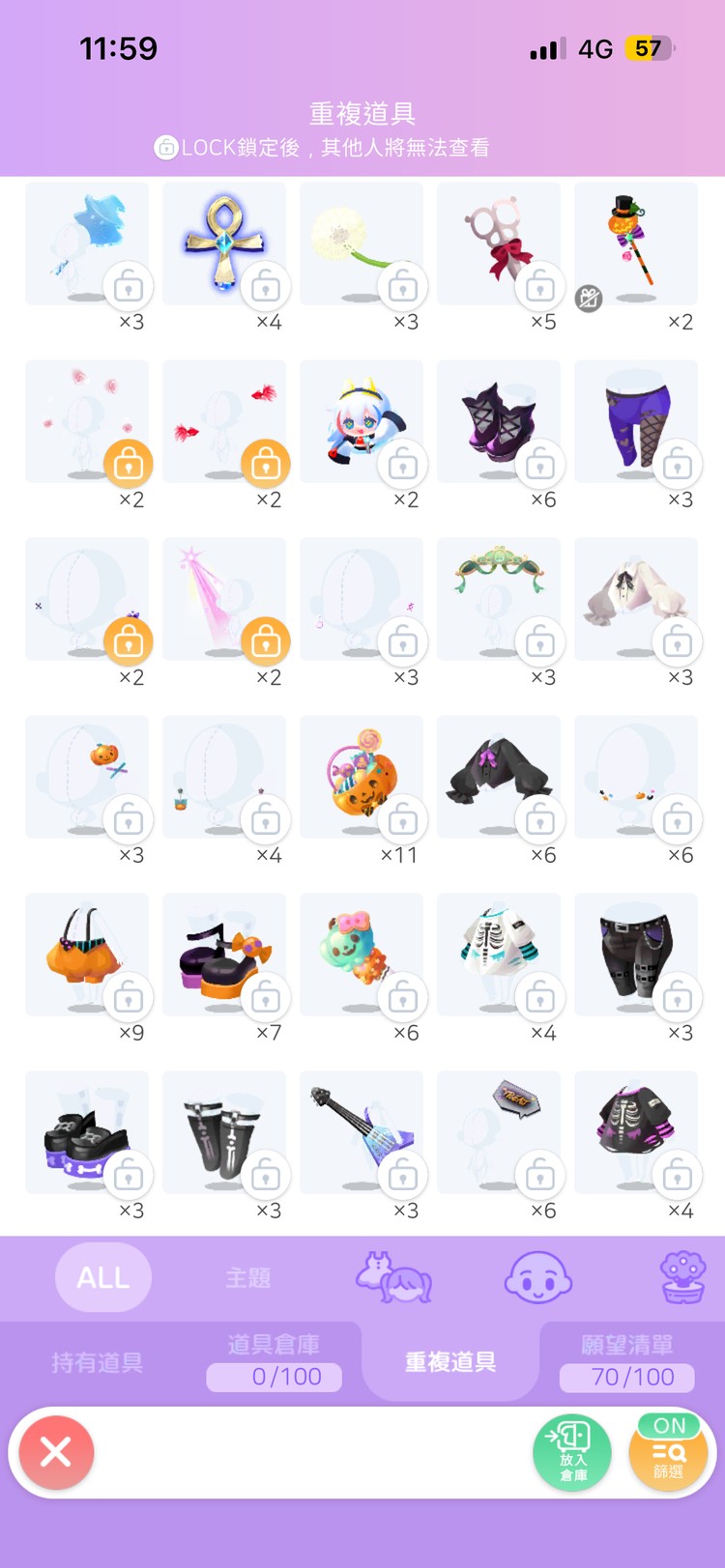Filter by the flower pot category icon

click(682, 1277)
